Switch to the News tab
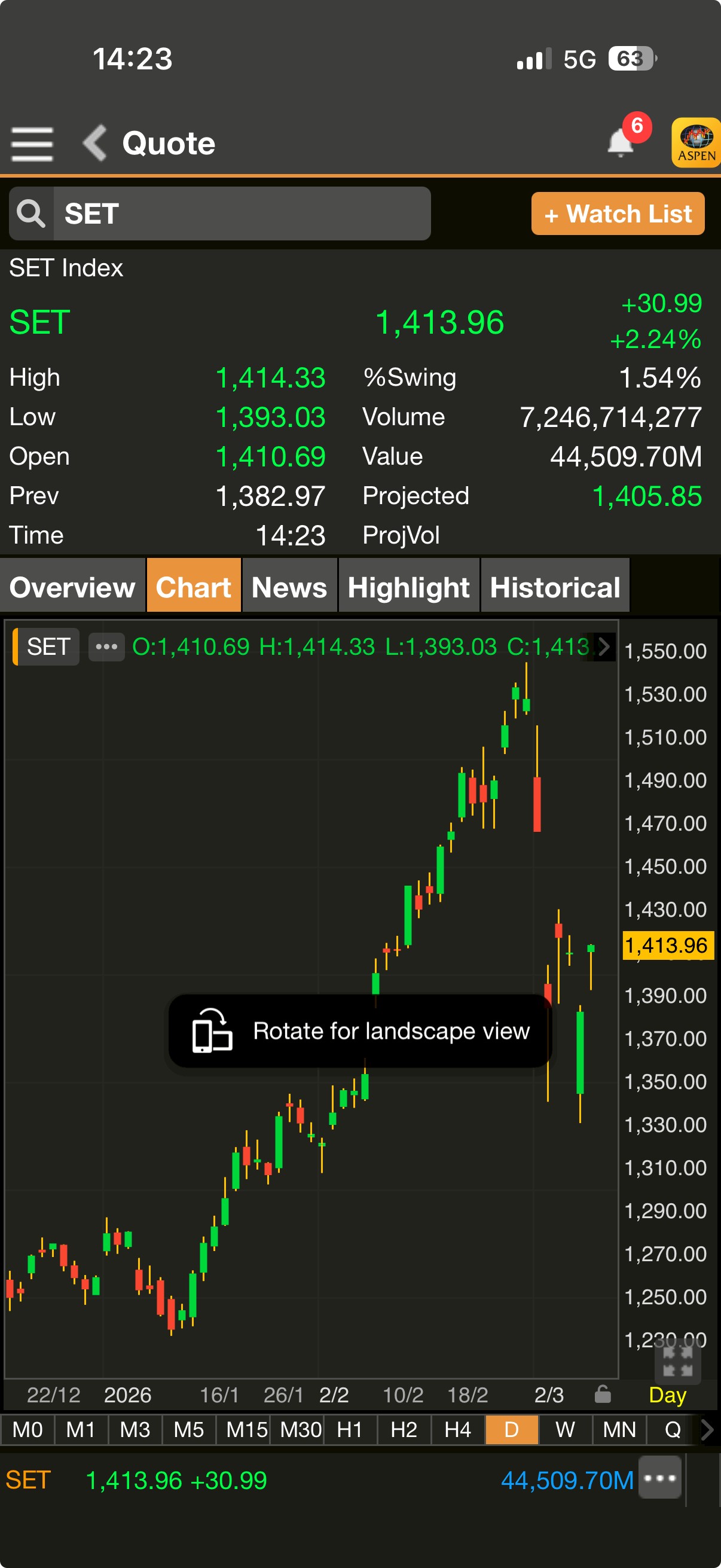The height and width of the screenshot is (1568, 721). (289, 587)
